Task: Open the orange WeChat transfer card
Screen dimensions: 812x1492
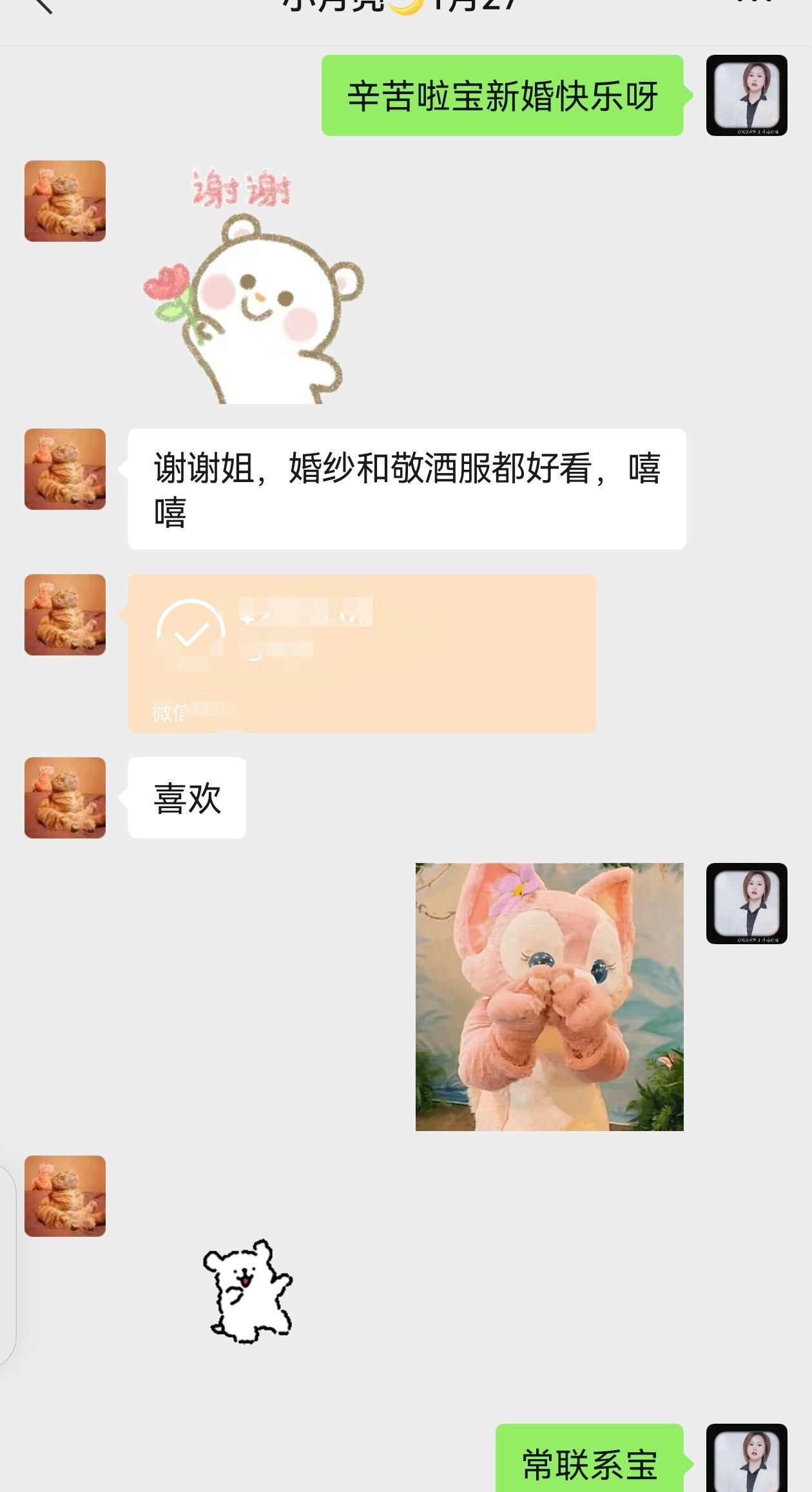Action: click(362, 653)
